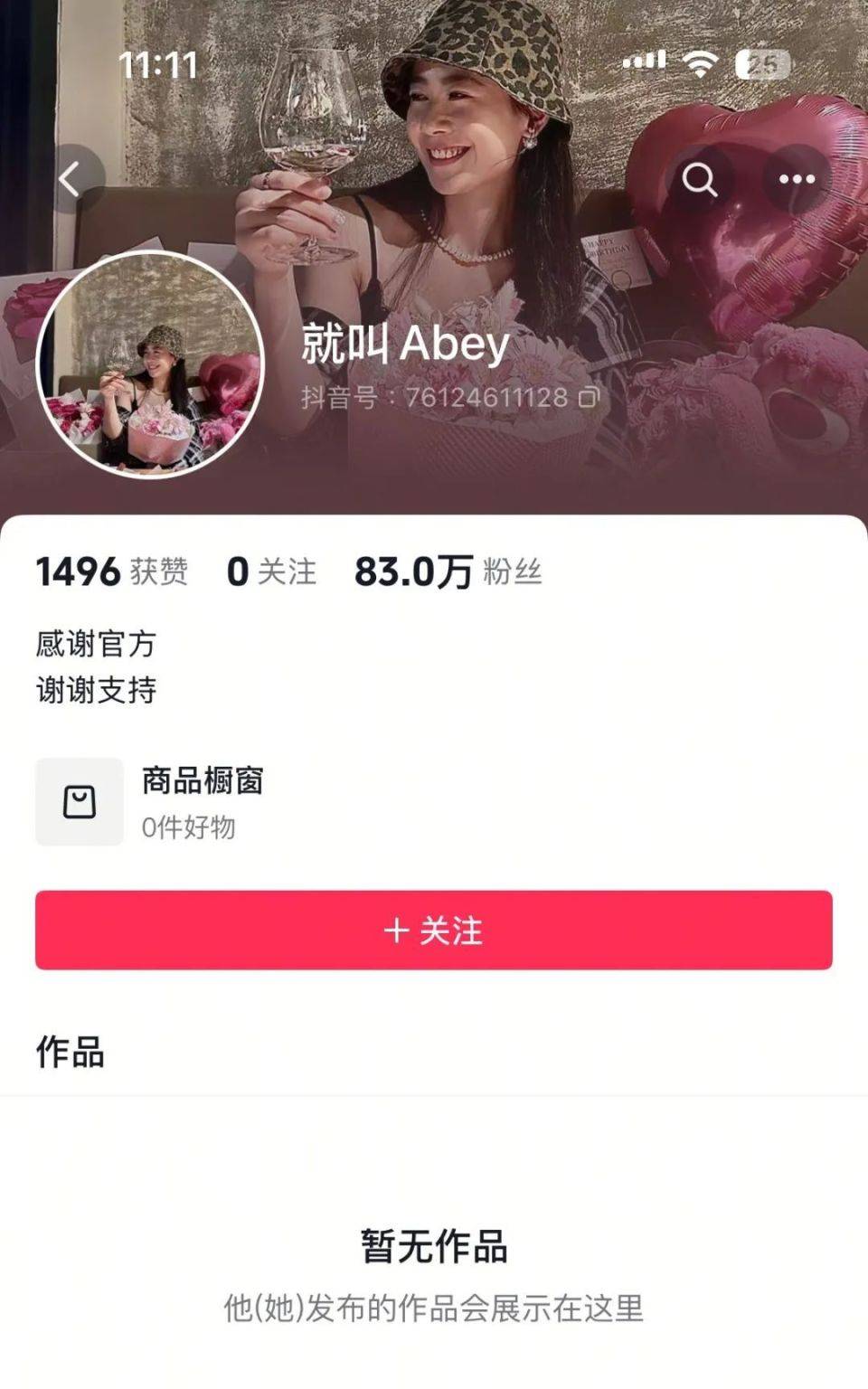Follow this user with +关注 button

(434, 930)
